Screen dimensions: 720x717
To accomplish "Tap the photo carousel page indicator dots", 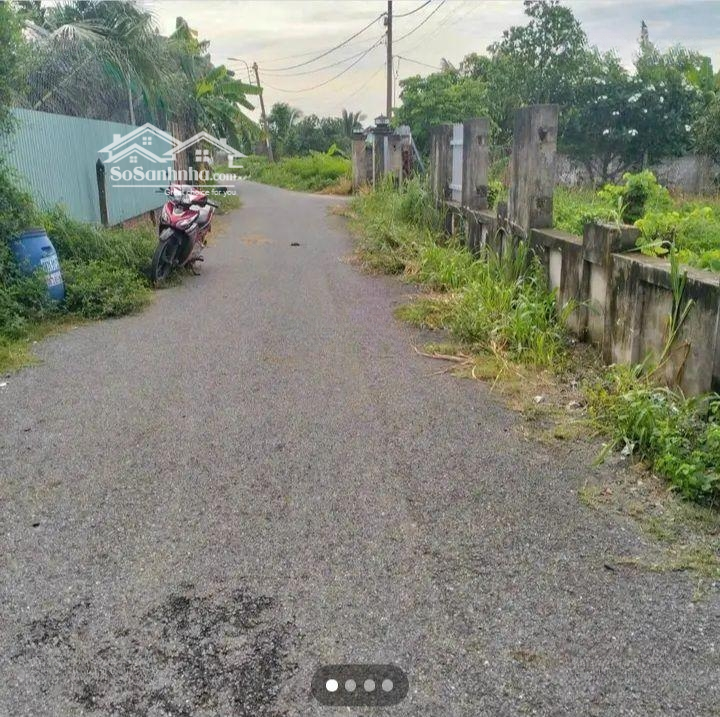I will [x=359, y=685].
